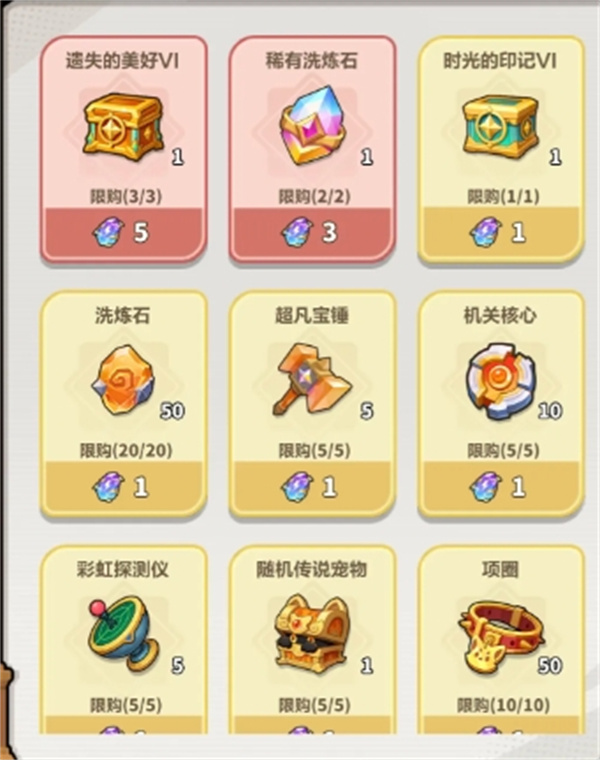Open the 项圈 item card

click(x=501, y=640)
